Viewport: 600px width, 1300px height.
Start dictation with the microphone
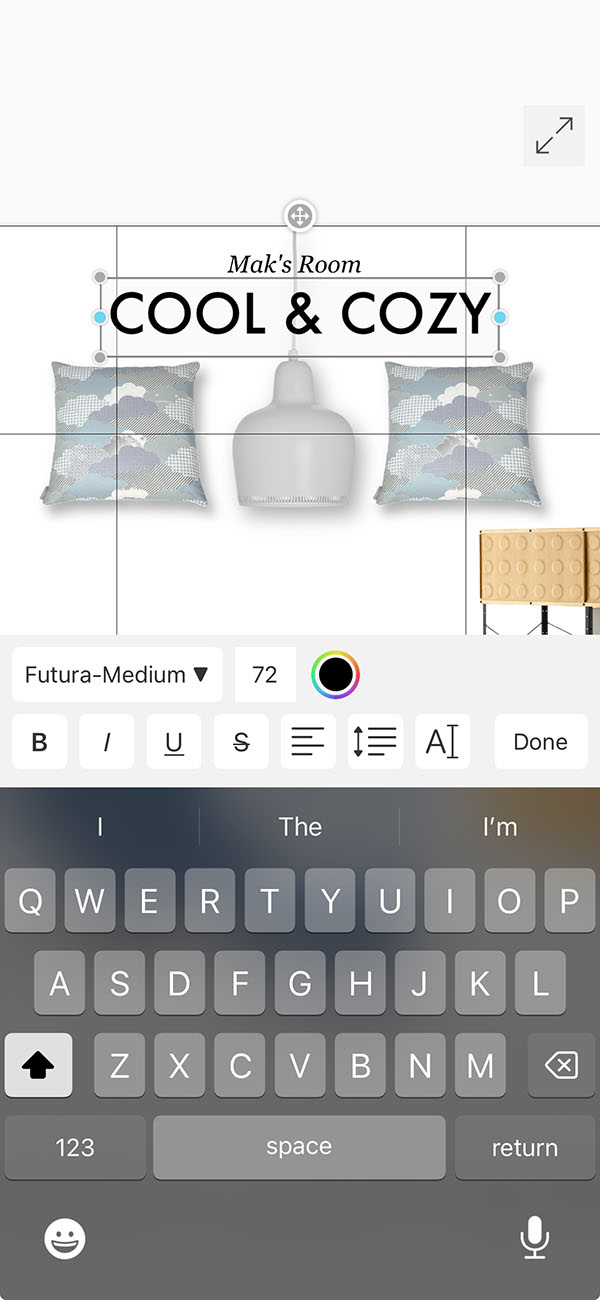pos(535,1238)
